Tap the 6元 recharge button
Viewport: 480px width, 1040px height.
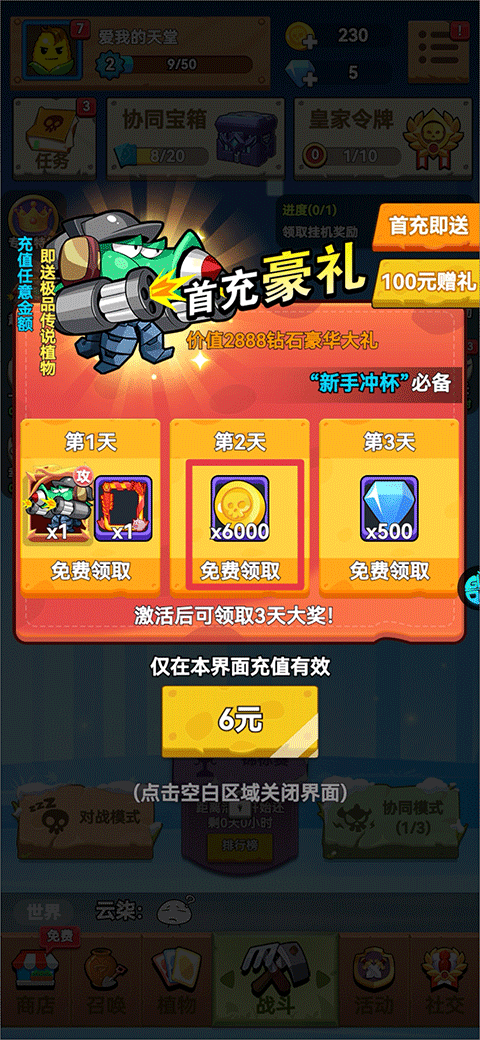point(240,721)
